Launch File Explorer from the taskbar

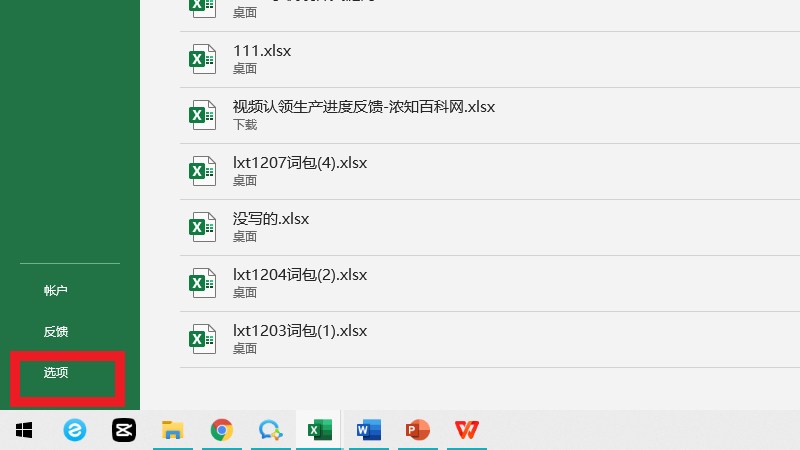point(172,430)
